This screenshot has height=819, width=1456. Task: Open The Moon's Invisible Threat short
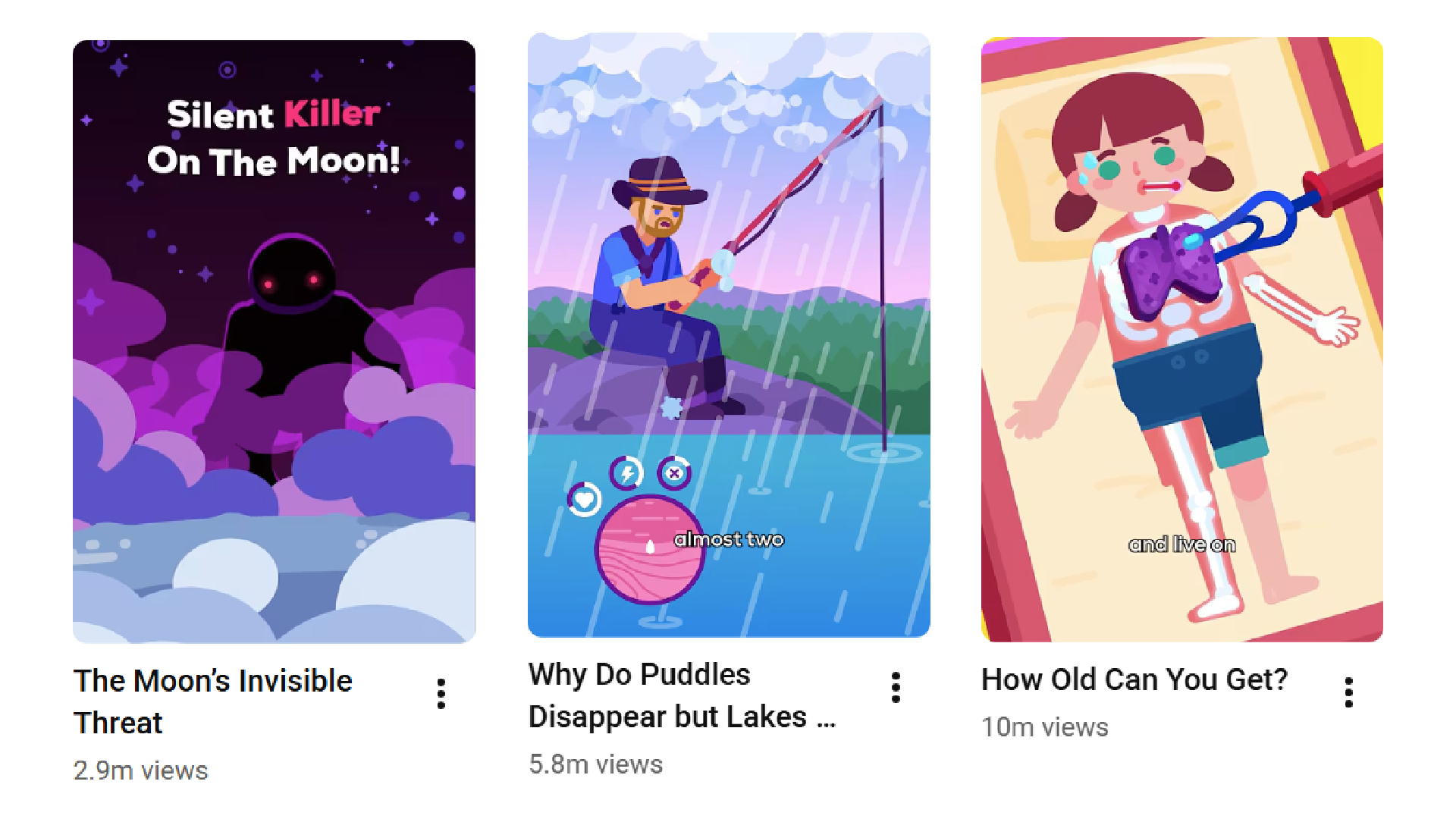[x=274, y=341]
